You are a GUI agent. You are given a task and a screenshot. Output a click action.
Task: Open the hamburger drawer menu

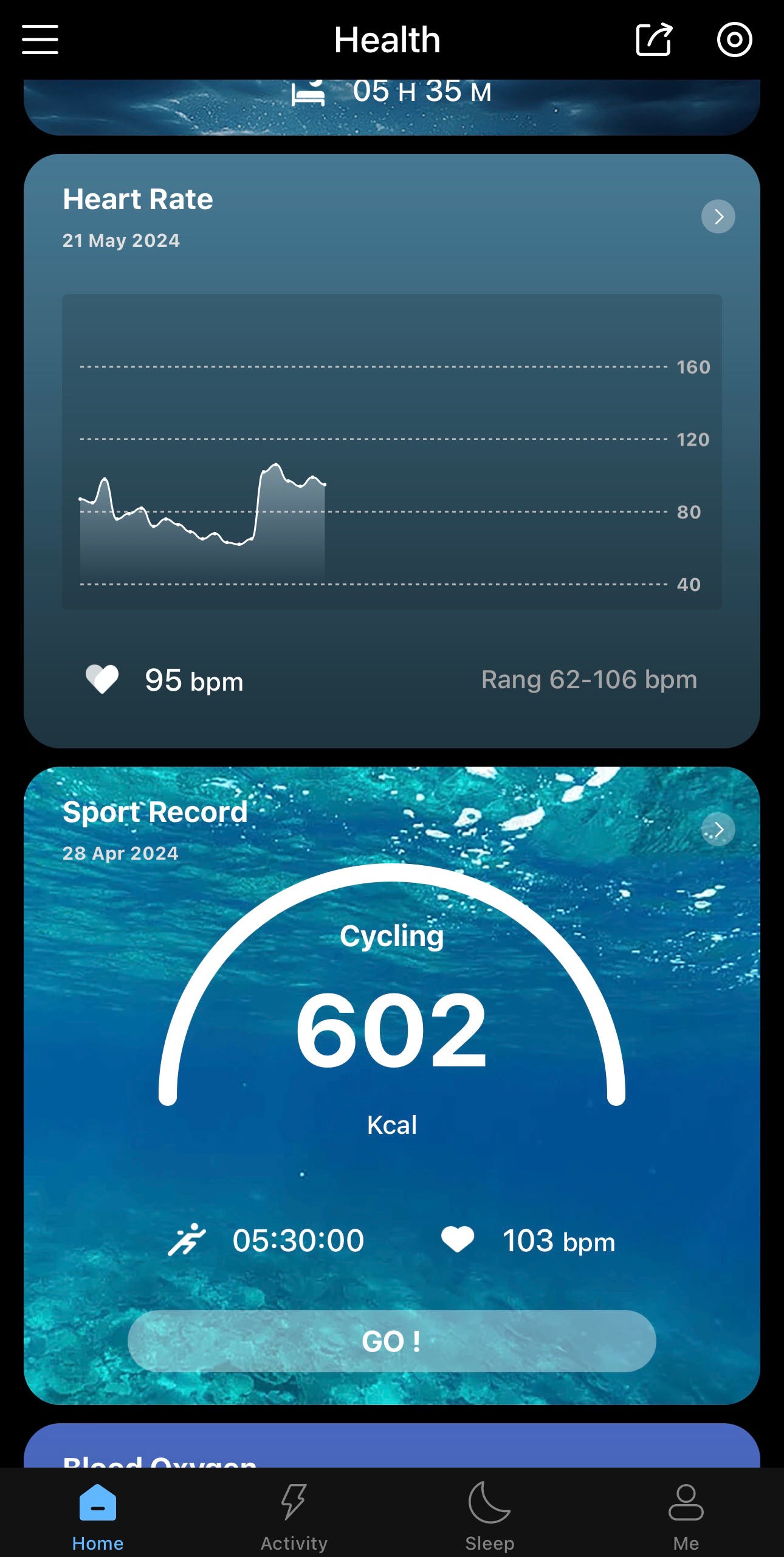pos(40,40)
